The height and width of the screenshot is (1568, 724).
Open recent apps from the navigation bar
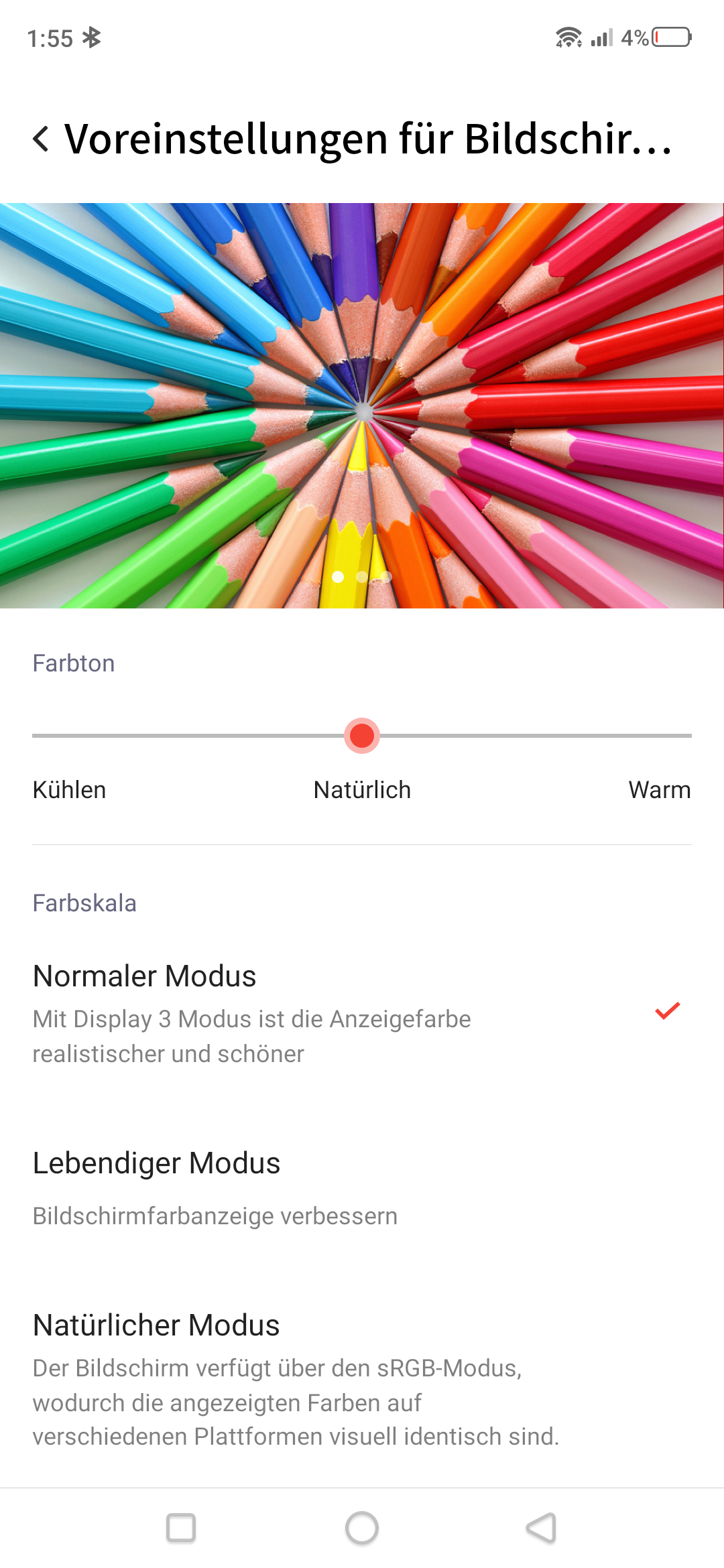tap(181, 1528)
